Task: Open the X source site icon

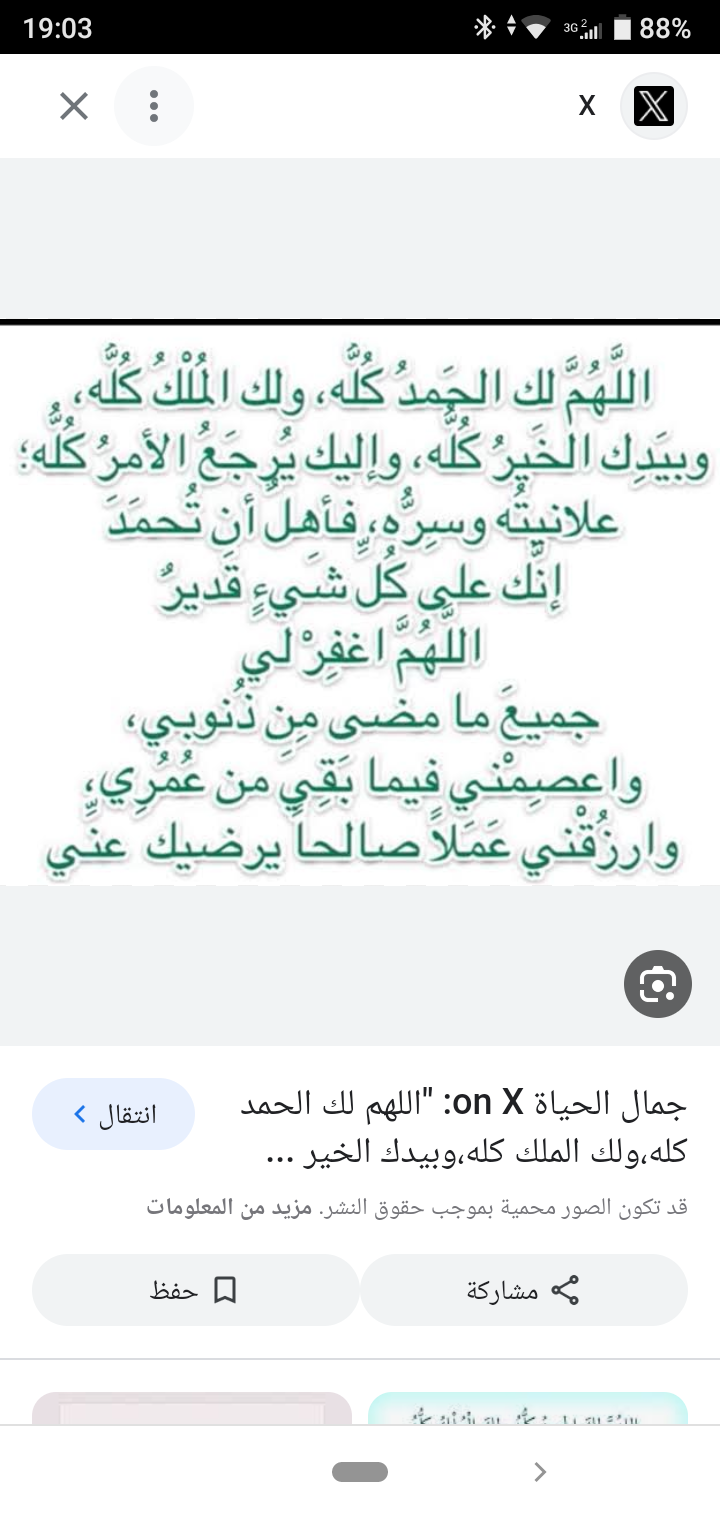Action: (x=654, y=106)
